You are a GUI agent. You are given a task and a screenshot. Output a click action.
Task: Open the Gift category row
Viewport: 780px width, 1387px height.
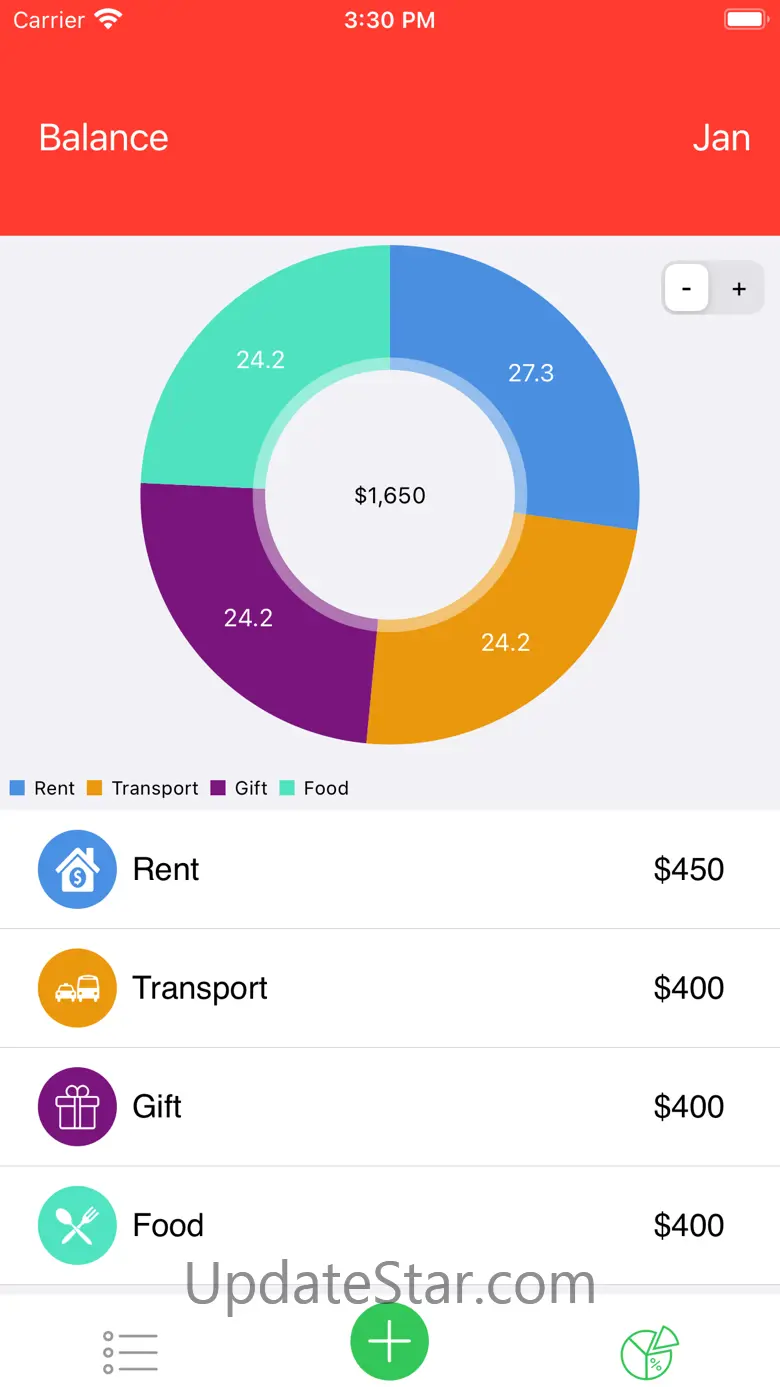tap(390, 1106)
